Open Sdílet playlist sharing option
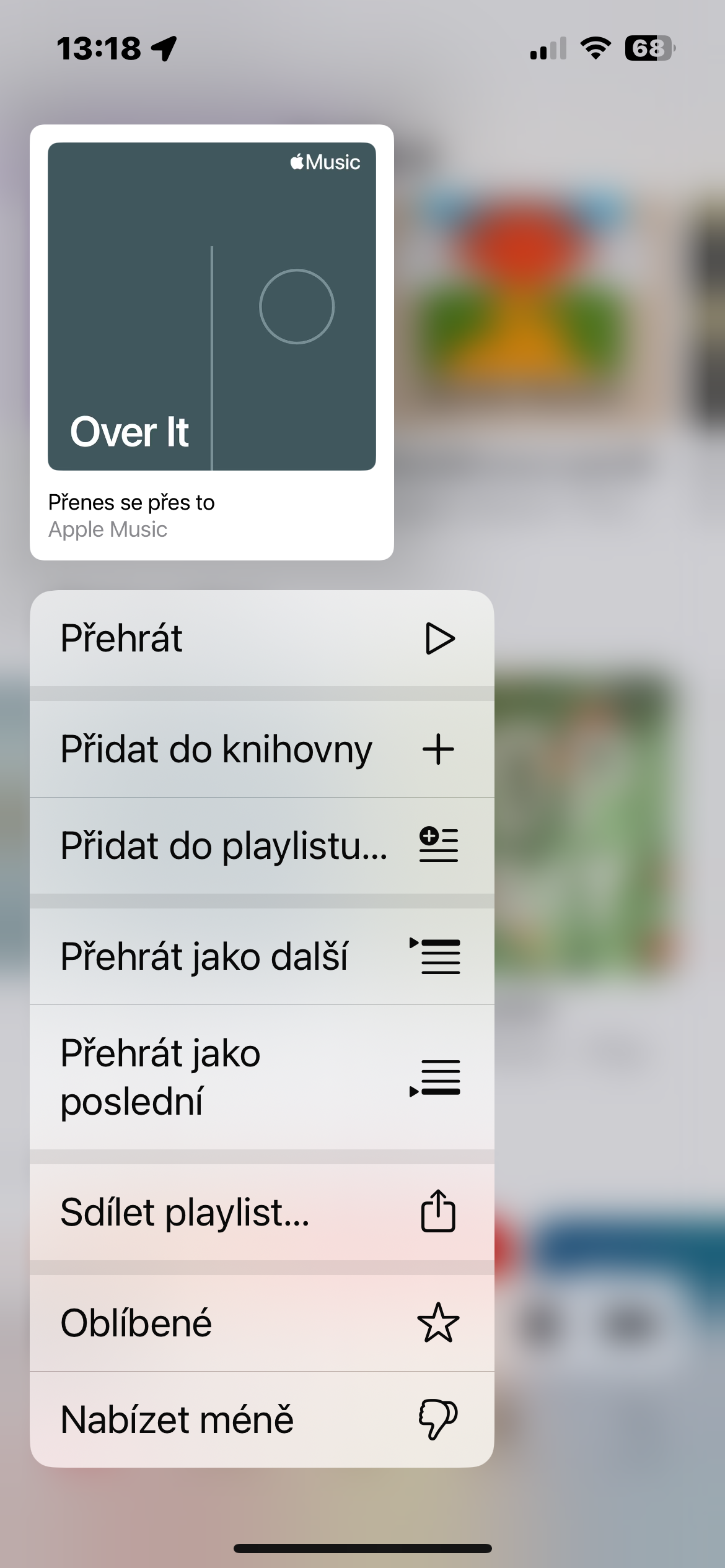Screen dimensions: 725x1568 coord(261,1212)
